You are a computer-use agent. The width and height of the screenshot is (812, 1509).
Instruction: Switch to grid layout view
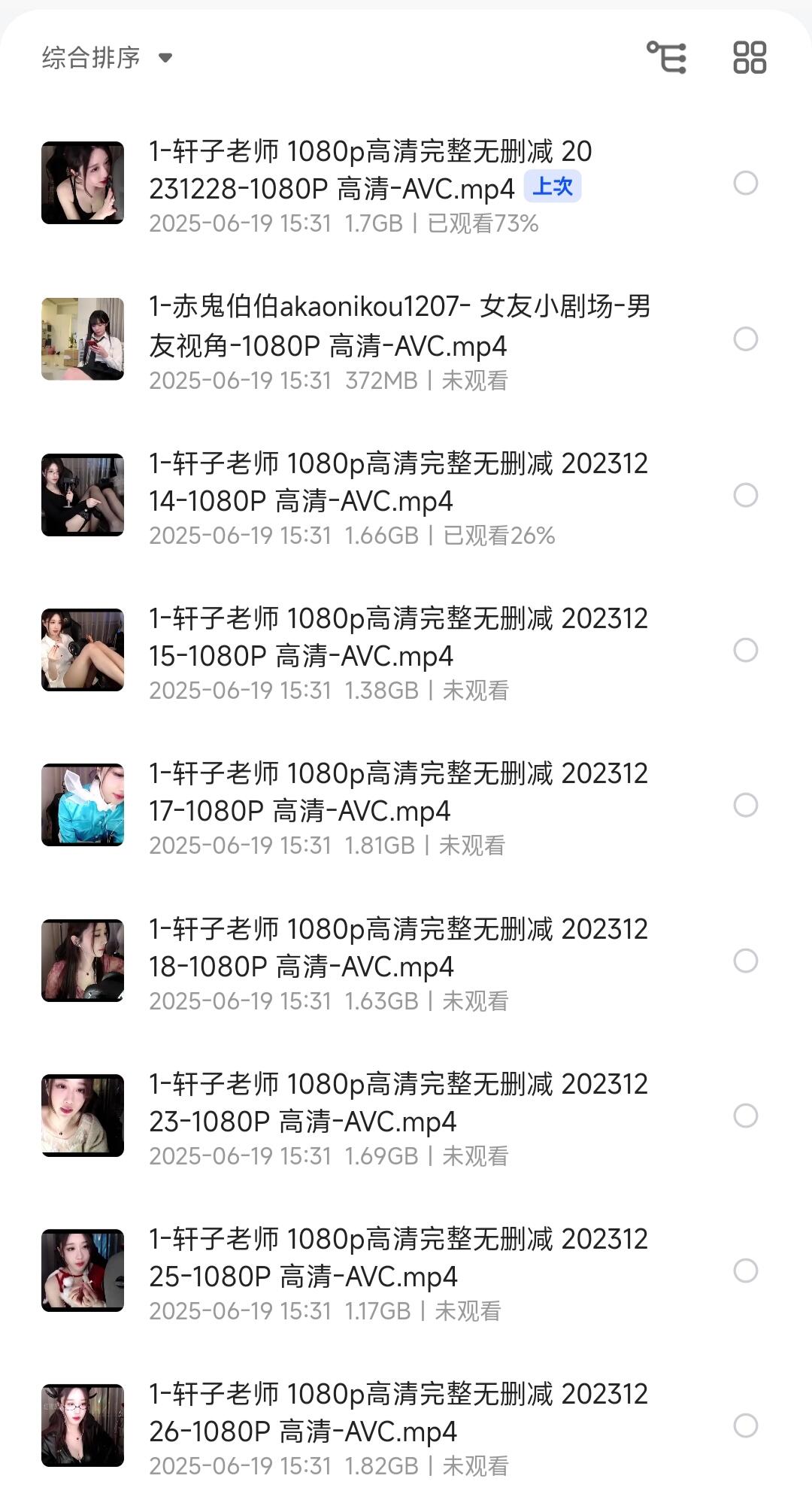[749, 58]
